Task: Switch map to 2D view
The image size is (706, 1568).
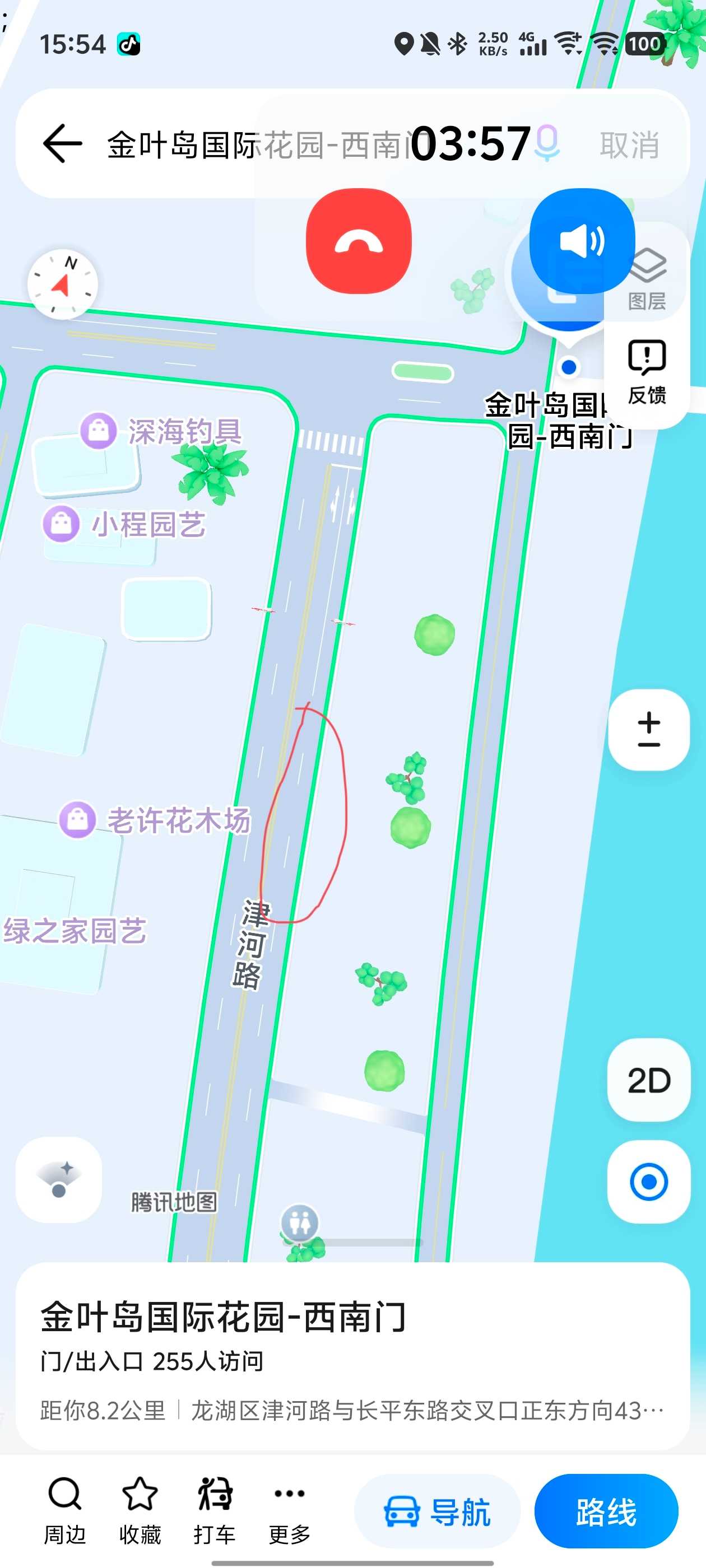Action: (649, 1080)
